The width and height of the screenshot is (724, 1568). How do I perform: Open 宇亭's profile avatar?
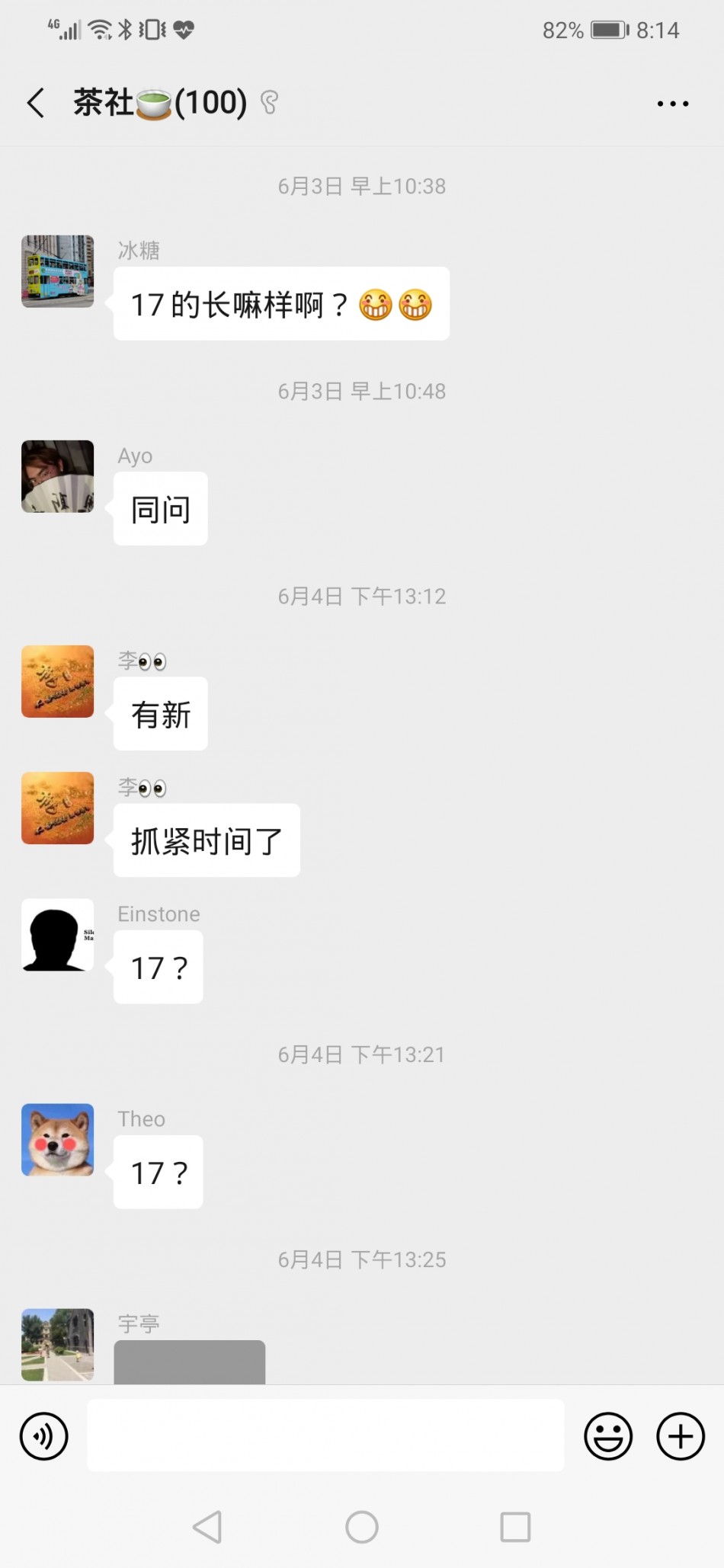coord(58,1344)
